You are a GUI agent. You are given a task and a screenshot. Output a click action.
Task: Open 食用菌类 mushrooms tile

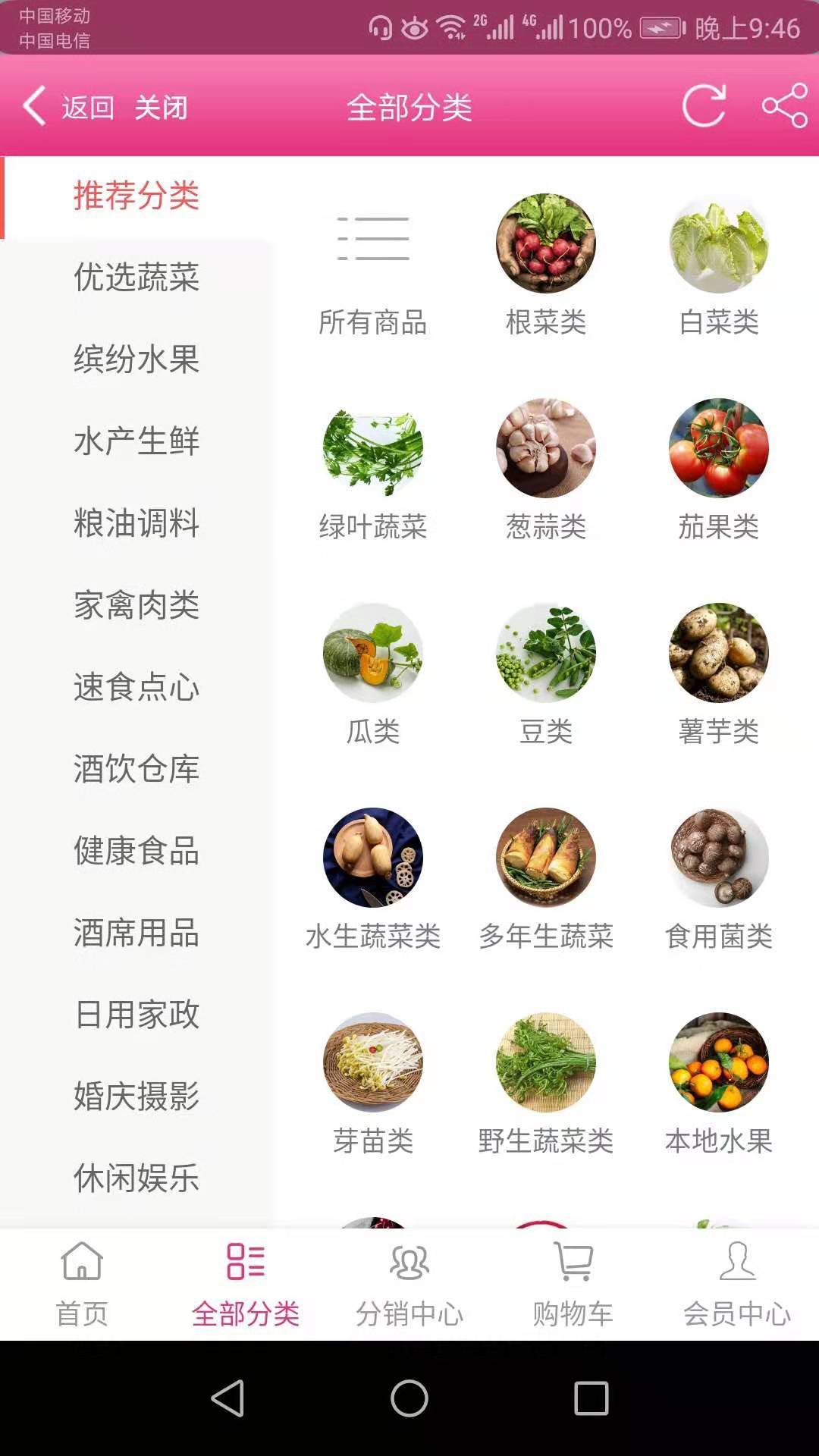coord(719,880)
